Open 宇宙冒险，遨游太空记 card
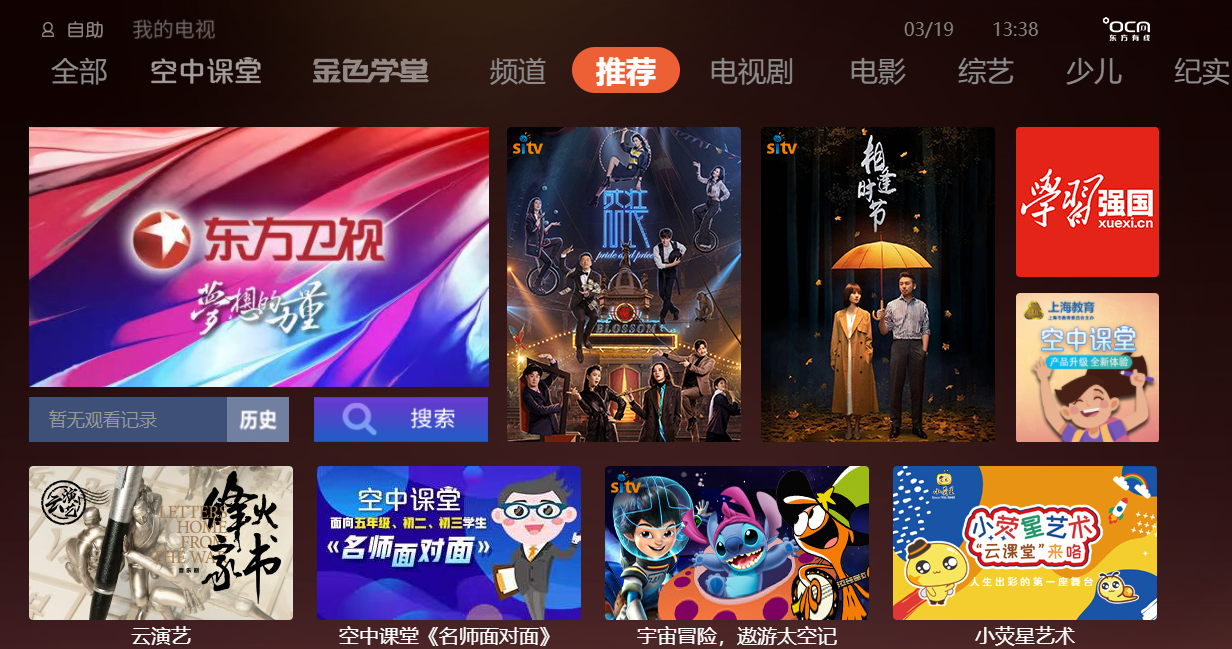This screenshot has height=649, width=1232. pos(737,543)
